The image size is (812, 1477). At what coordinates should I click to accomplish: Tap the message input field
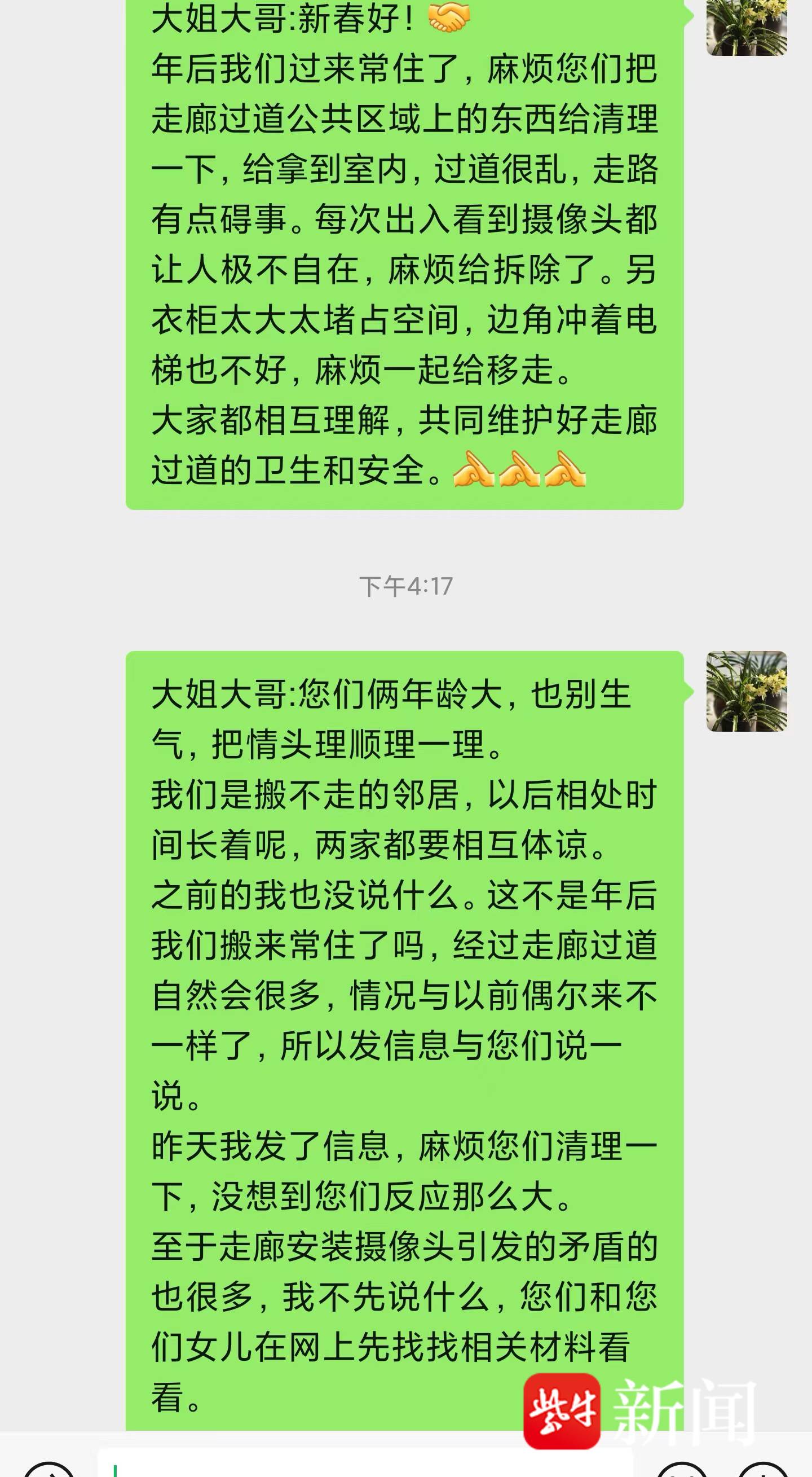[367, 1465]
